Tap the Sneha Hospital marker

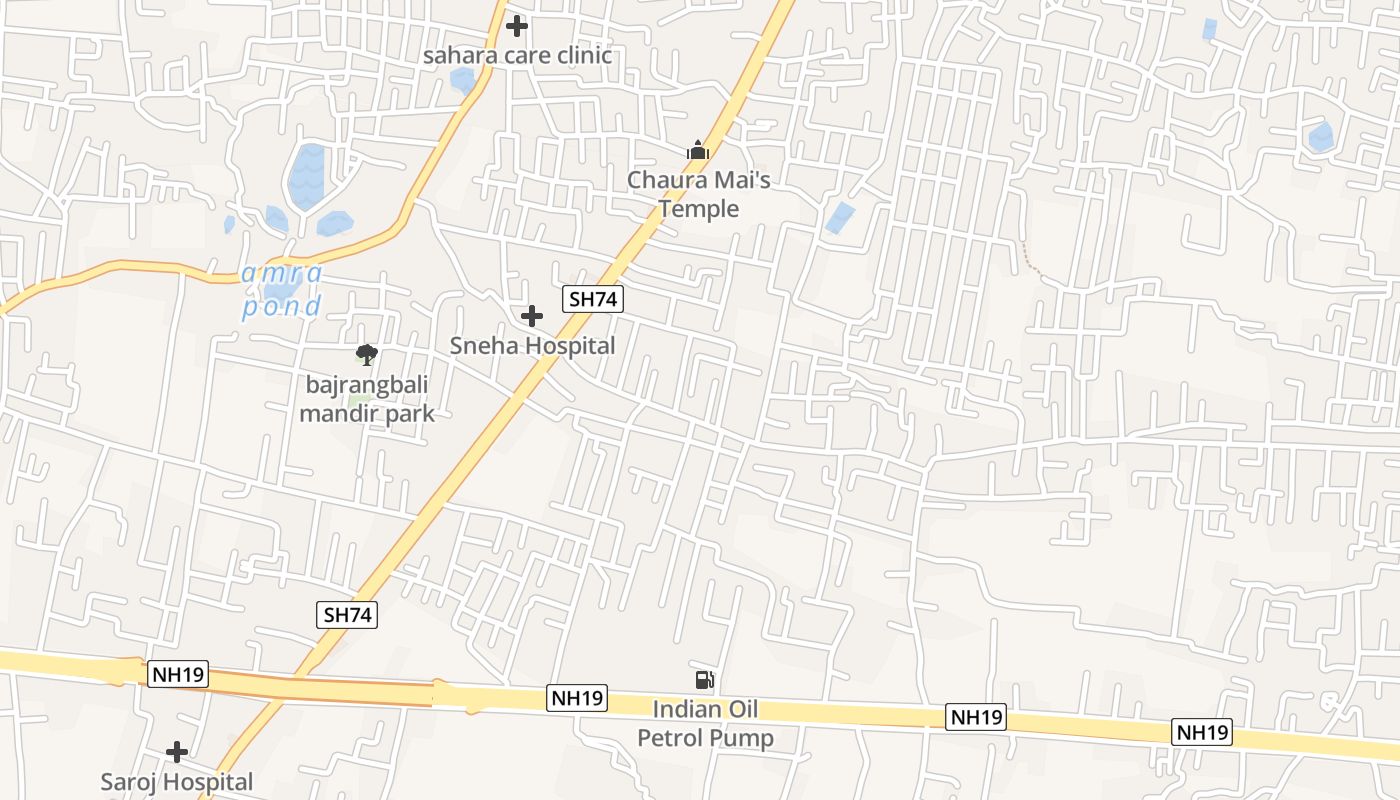coord(532,317)
